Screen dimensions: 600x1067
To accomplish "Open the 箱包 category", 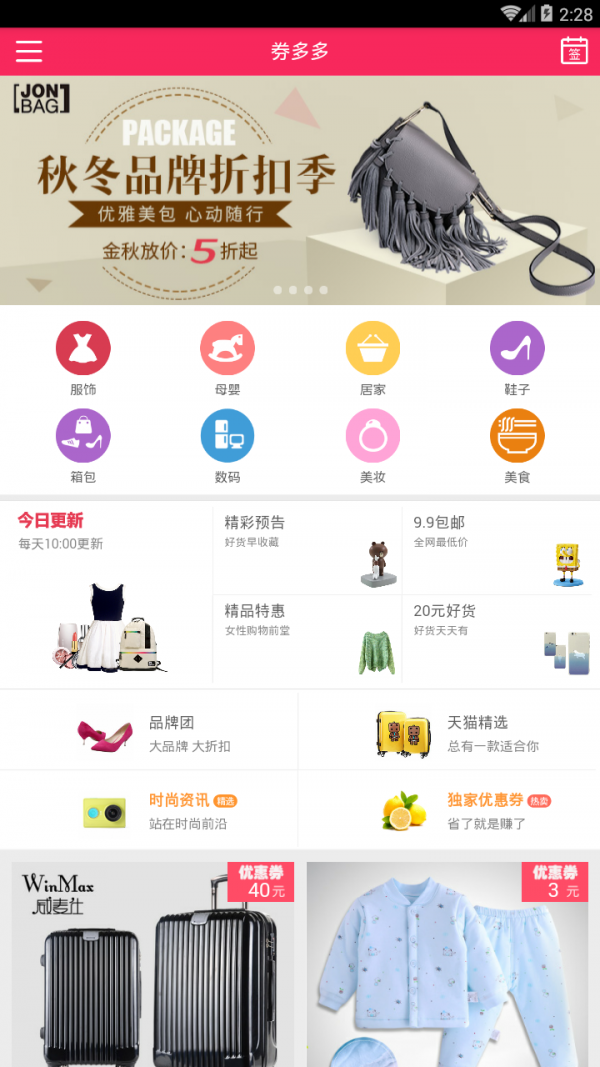I will tap(83, 445).
